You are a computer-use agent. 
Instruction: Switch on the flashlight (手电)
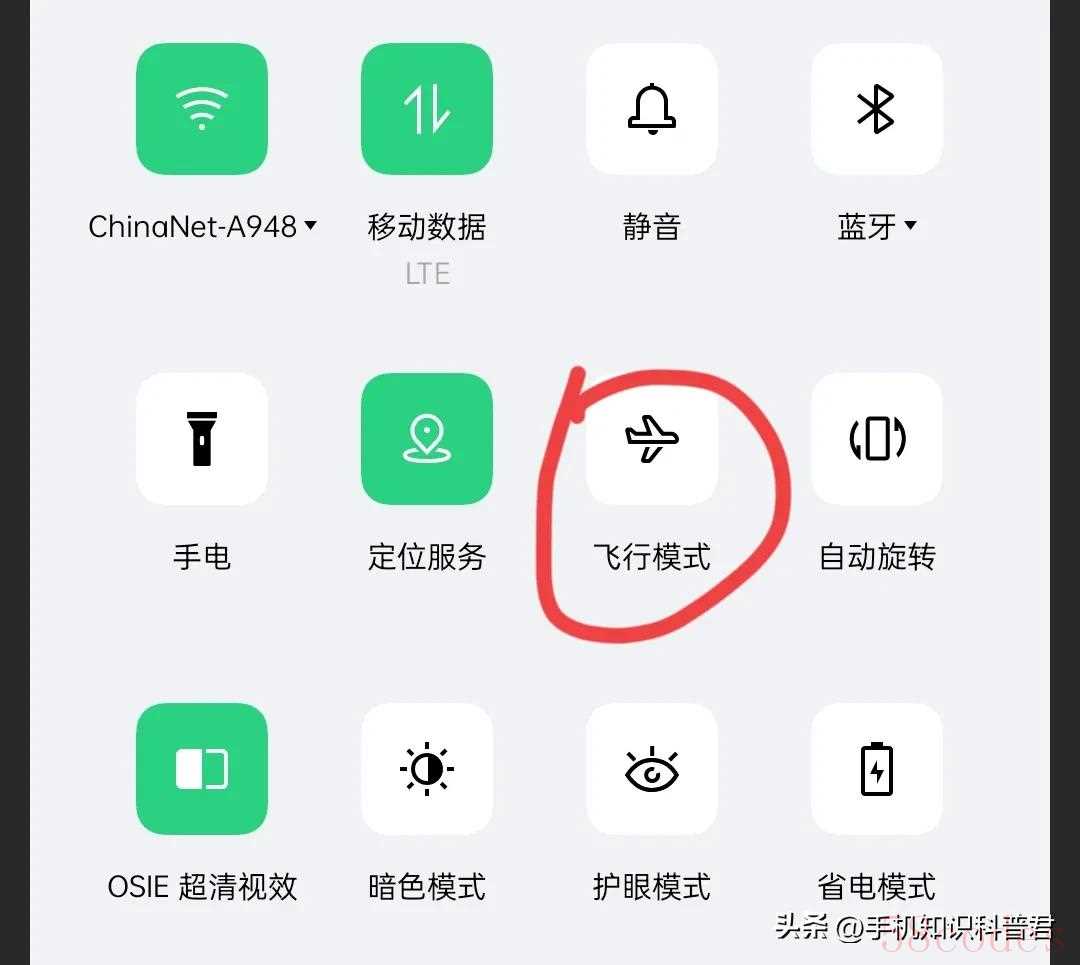point(201,439)
